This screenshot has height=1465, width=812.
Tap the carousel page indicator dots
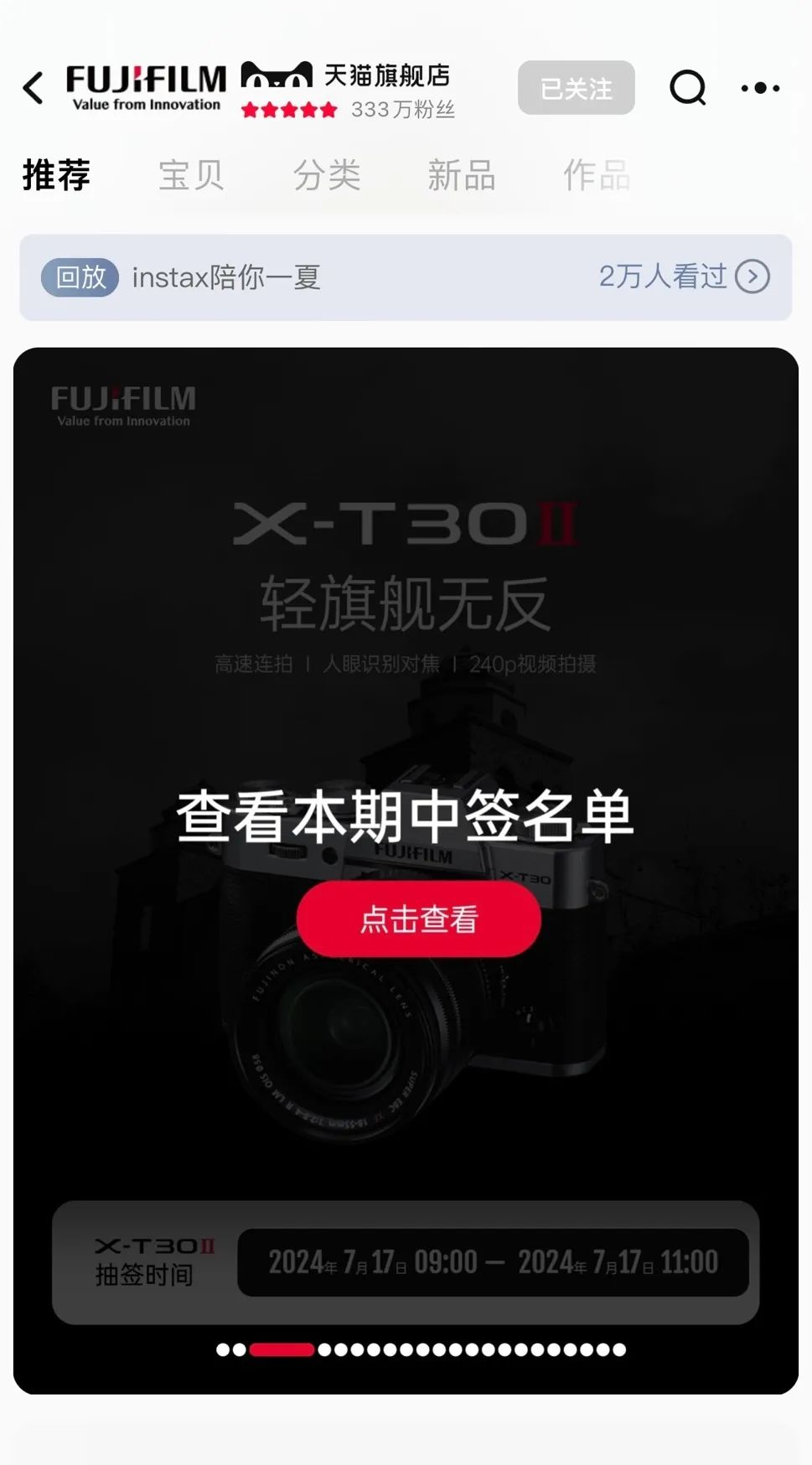point(421,1349)
